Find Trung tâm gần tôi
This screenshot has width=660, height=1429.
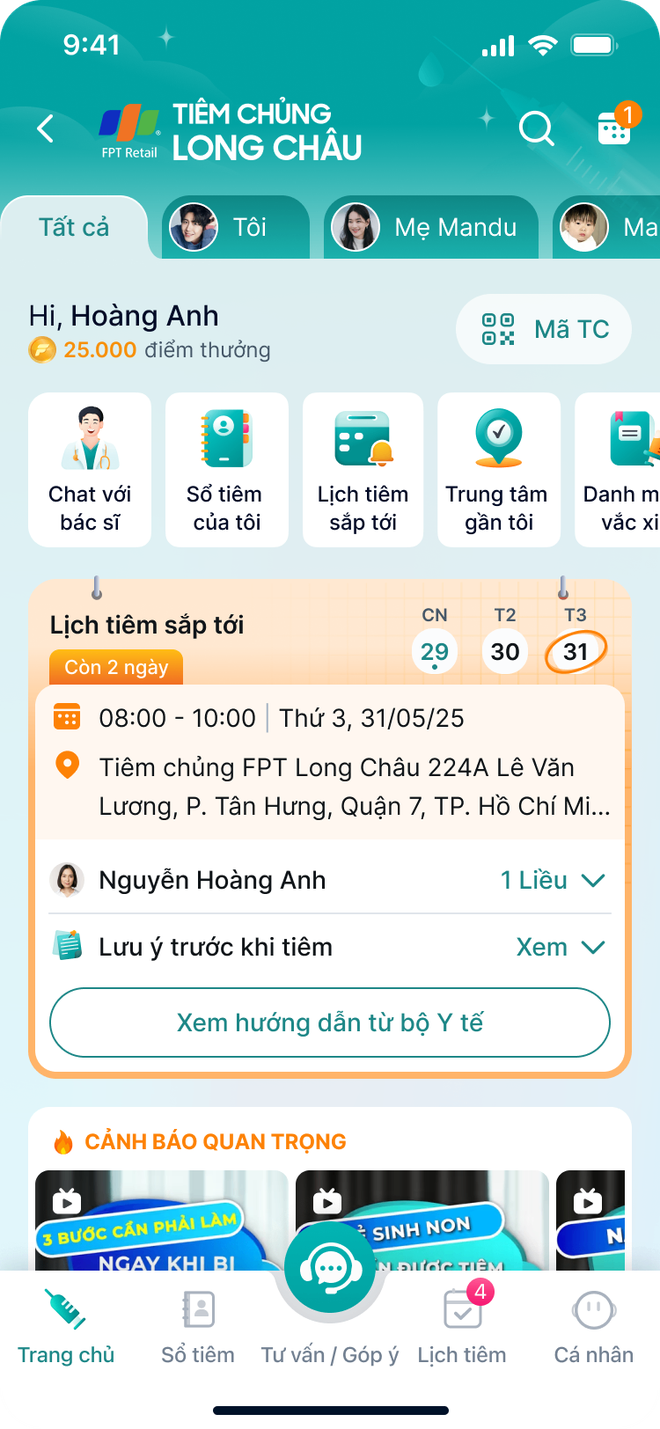pos(498,470)
